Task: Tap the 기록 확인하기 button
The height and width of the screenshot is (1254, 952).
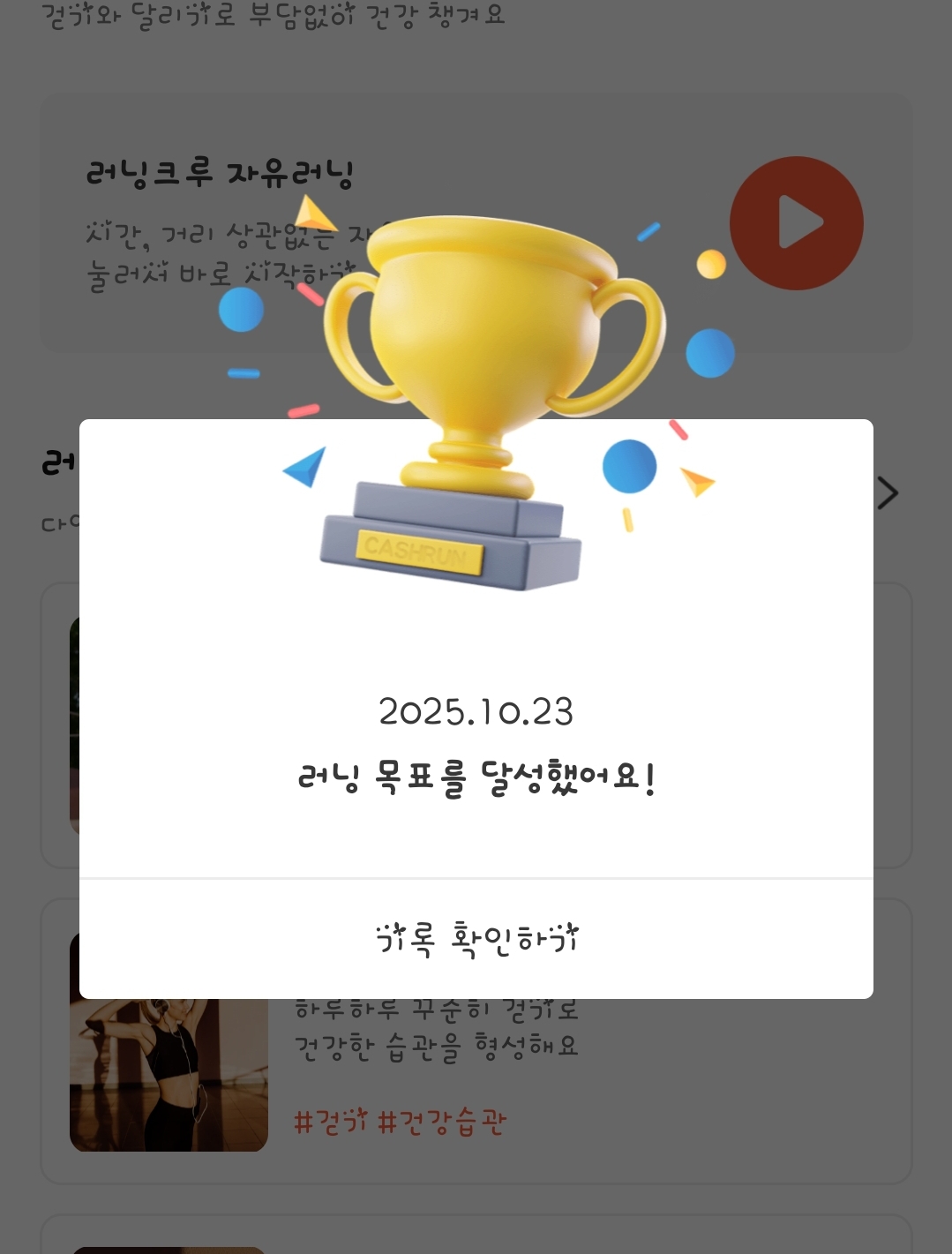Action: pos(476,939)
